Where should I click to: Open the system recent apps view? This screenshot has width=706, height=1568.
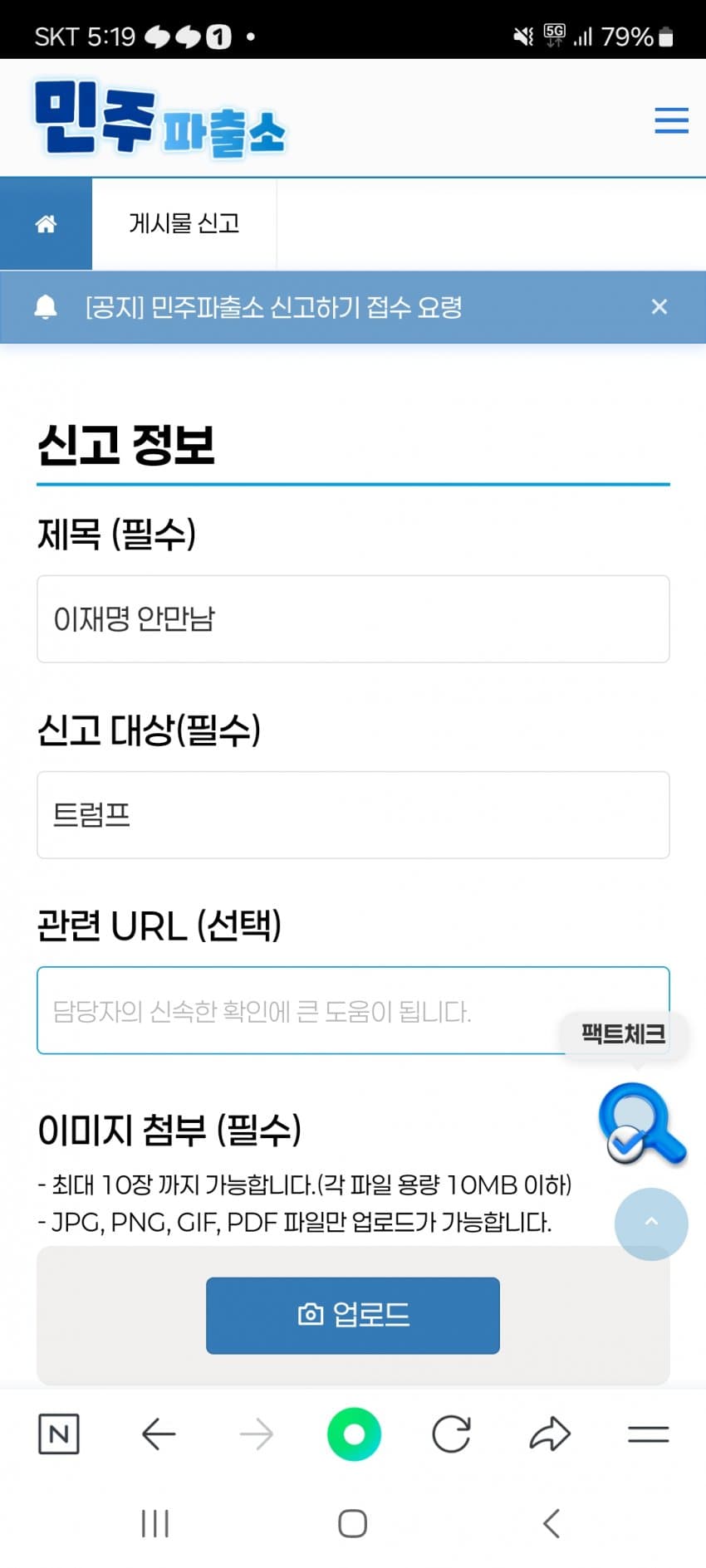click(155, 1523)
